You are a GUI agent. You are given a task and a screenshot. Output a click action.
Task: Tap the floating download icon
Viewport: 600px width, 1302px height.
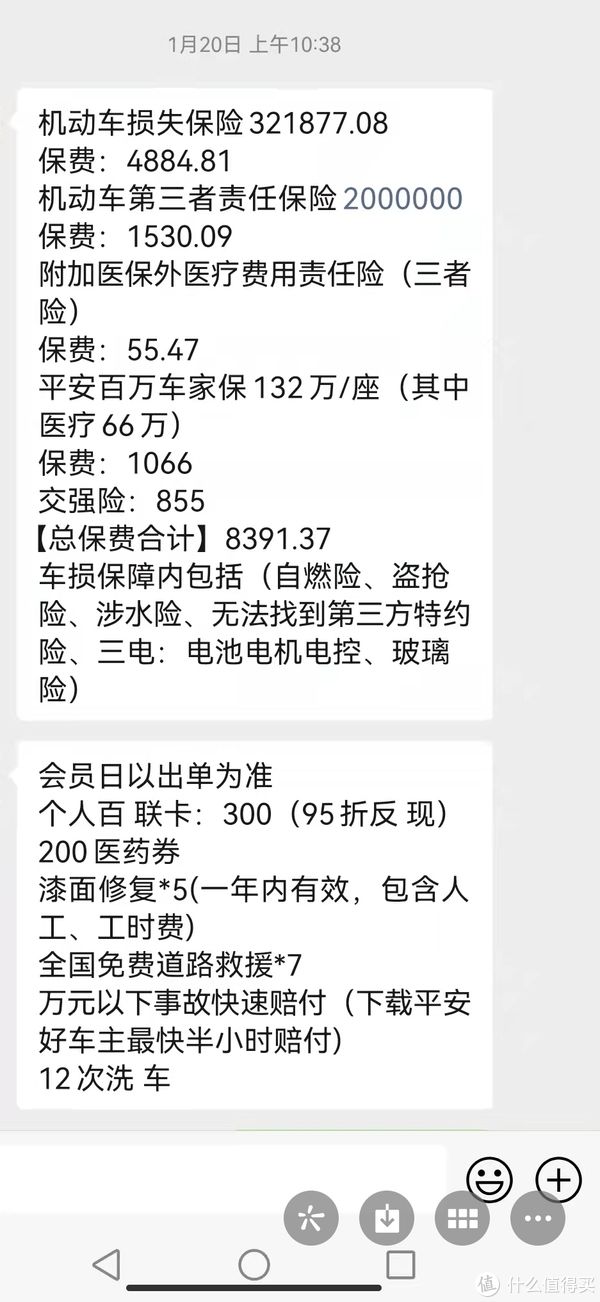click(x=387, y=1217)
